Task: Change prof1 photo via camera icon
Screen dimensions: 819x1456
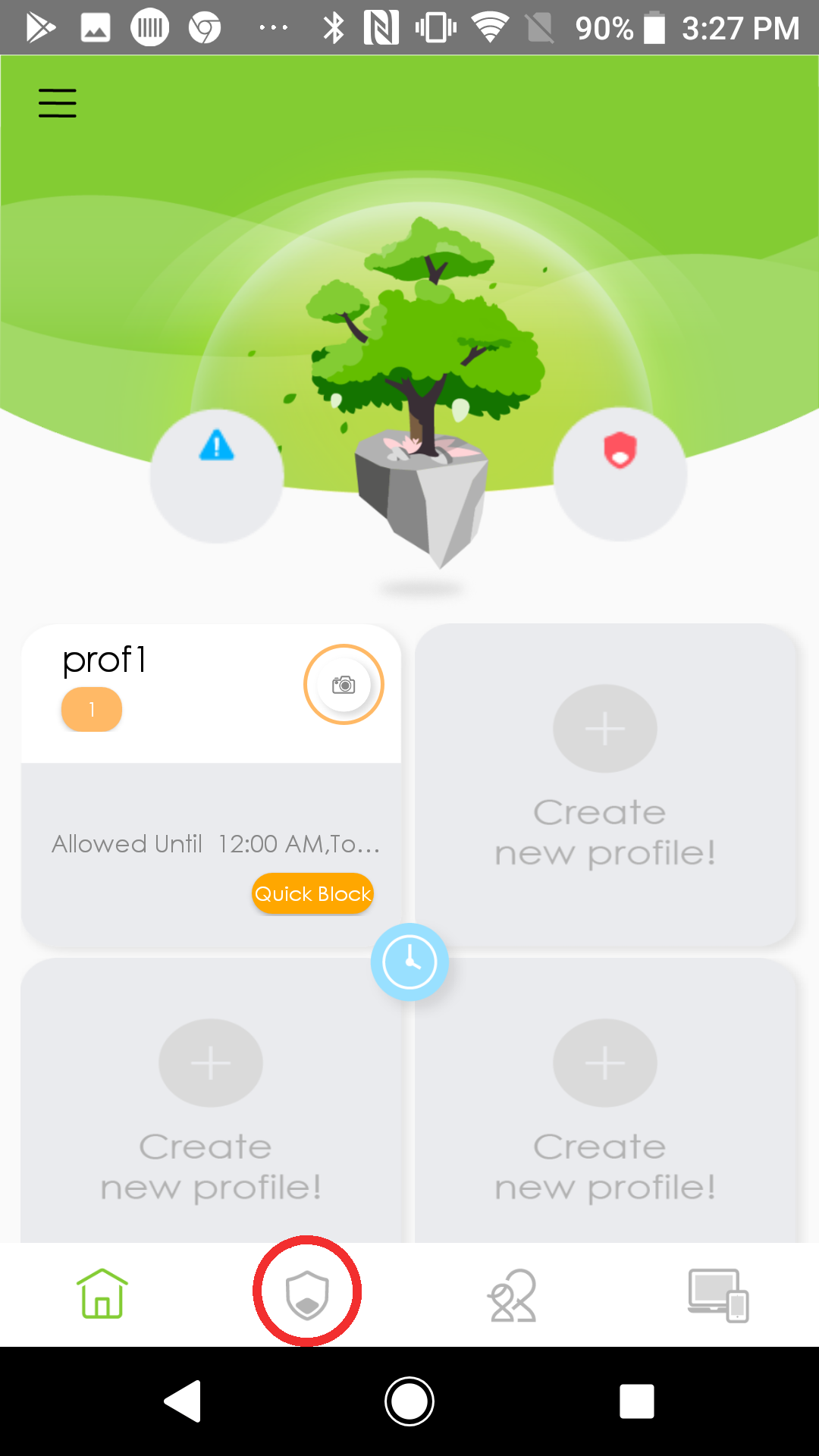Action: (344, 685)
